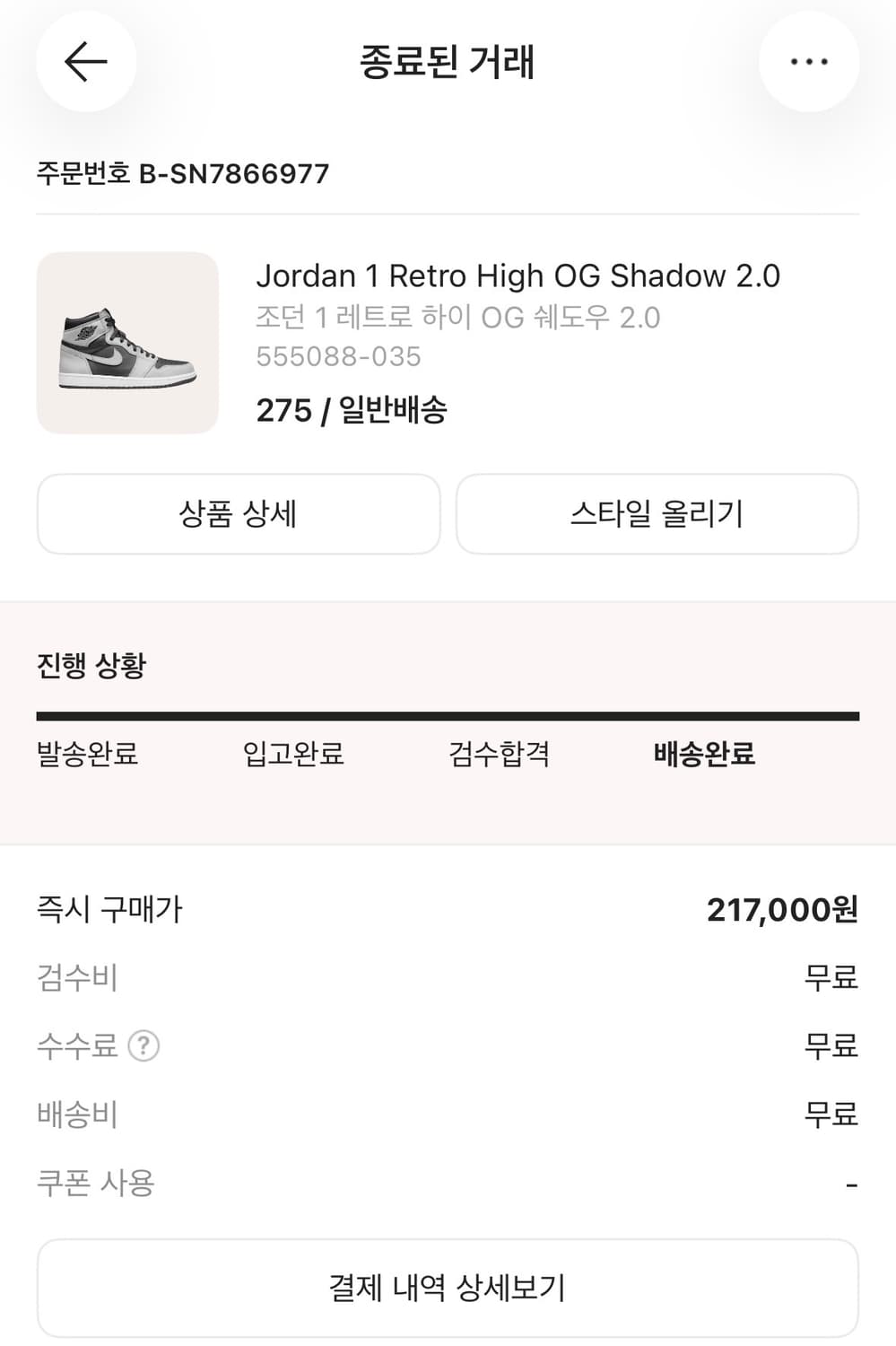Image resolution: width=896 pixels, height=1346 pixels.
Task: Open the 상품 상세 product detail page
Action: click(x=237, y=513)
